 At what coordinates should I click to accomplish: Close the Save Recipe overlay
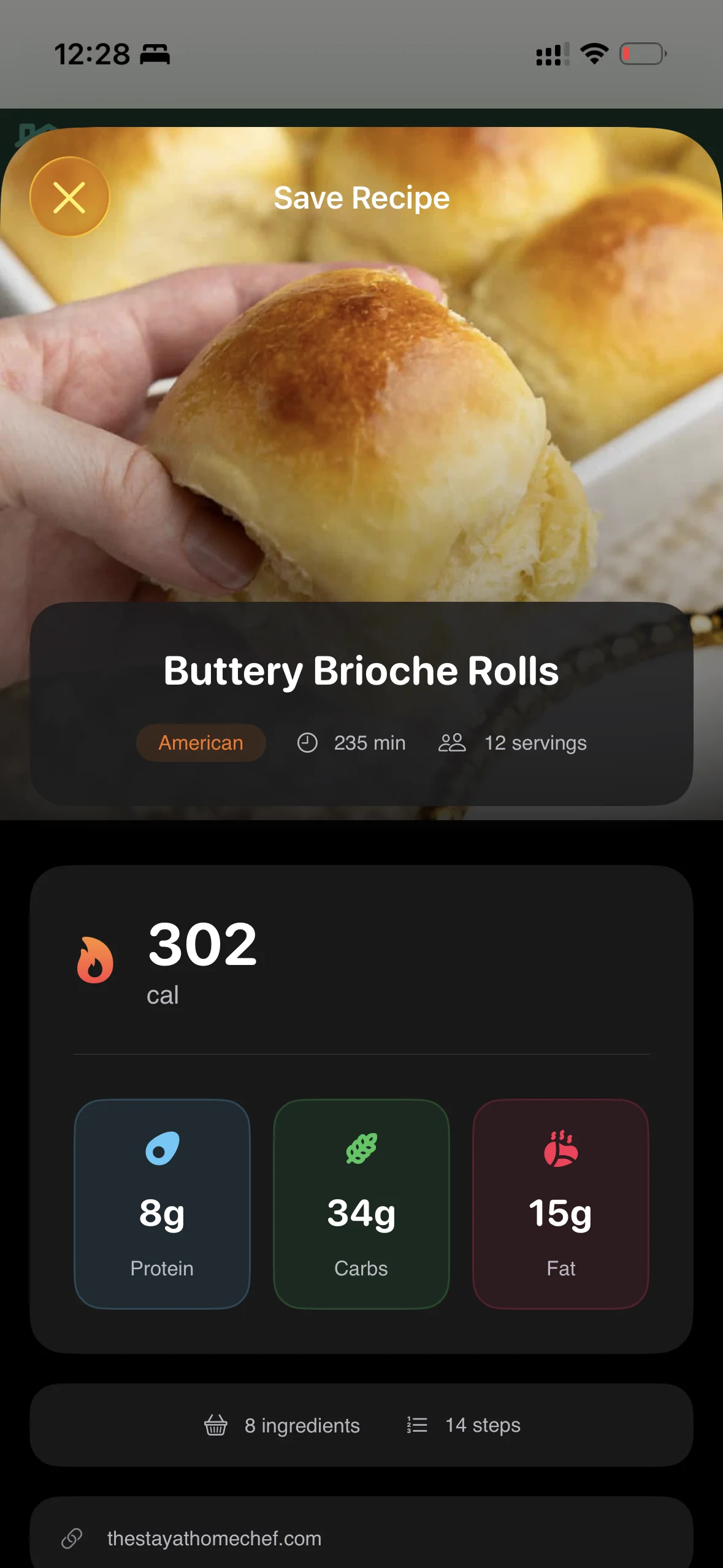[69, 197]
